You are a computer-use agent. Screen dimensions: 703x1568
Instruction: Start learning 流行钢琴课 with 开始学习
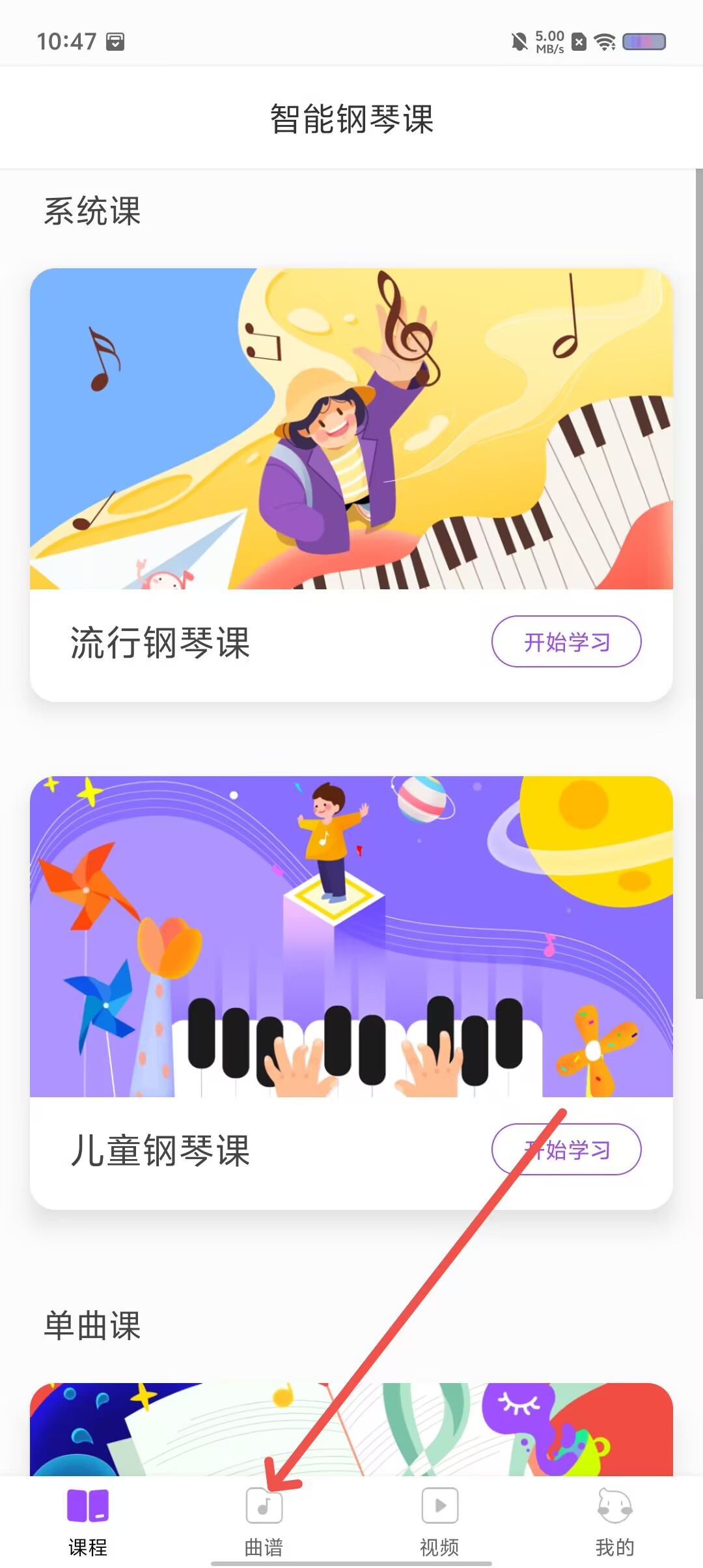click(x=566, y=641)
